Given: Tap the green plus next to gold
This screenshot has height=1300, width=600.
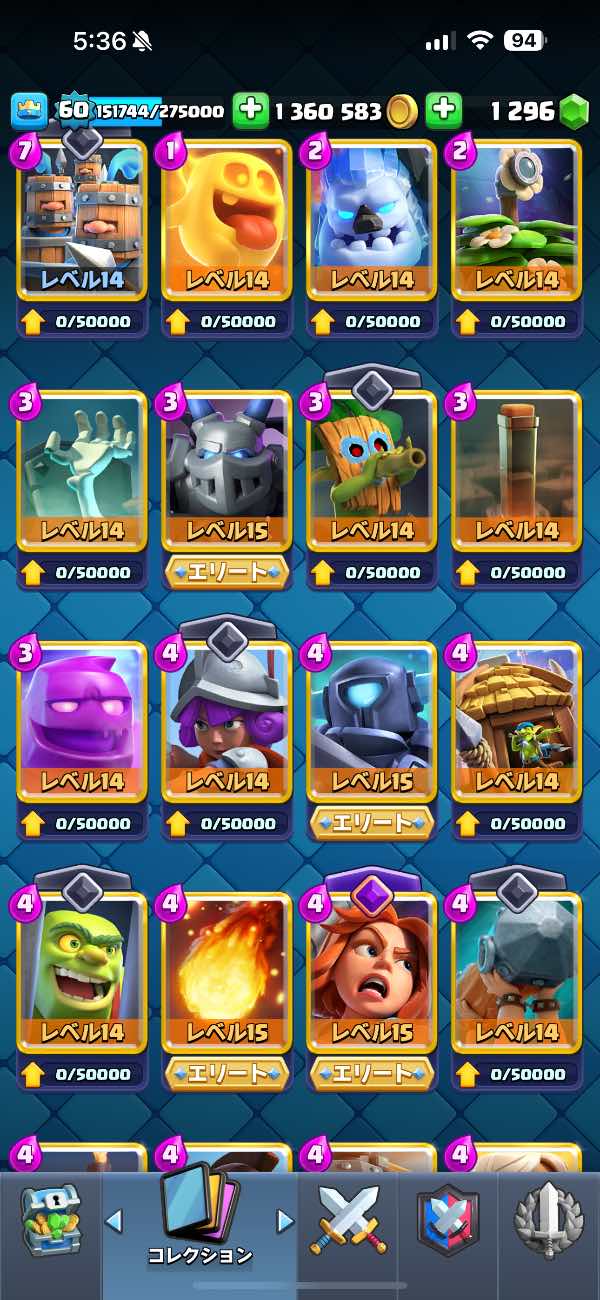Looking at the screenshot, I should tap(250, 111).
